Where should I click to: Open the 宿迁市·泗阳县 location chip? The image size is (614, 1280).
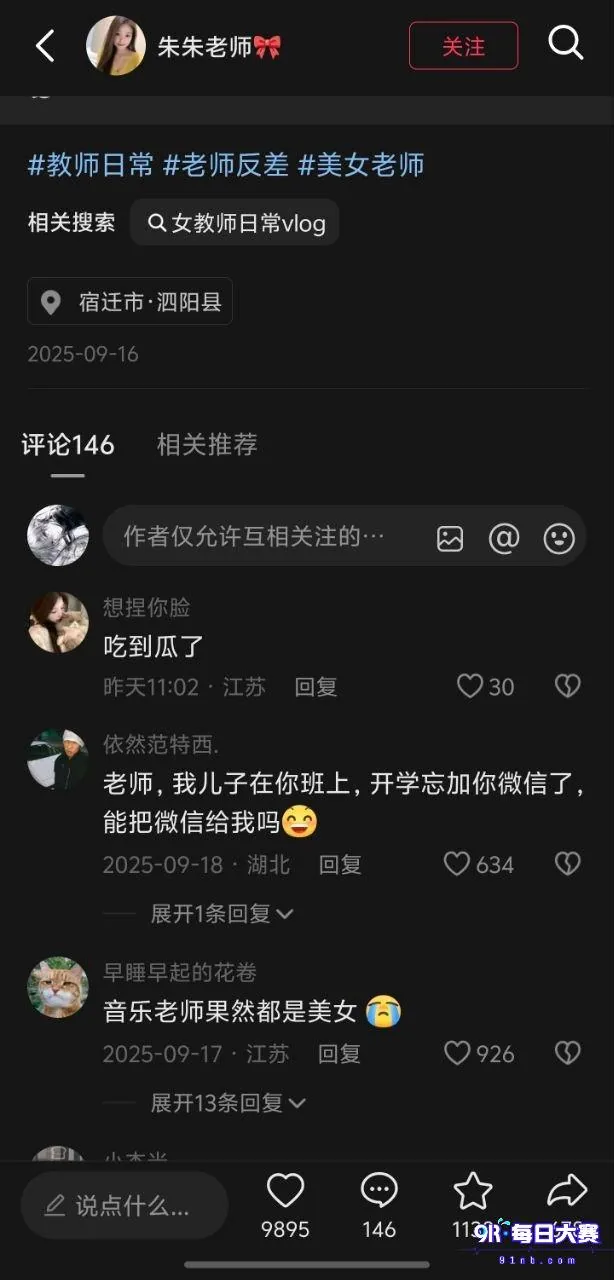pyautogui.click(x=130, y=301)
